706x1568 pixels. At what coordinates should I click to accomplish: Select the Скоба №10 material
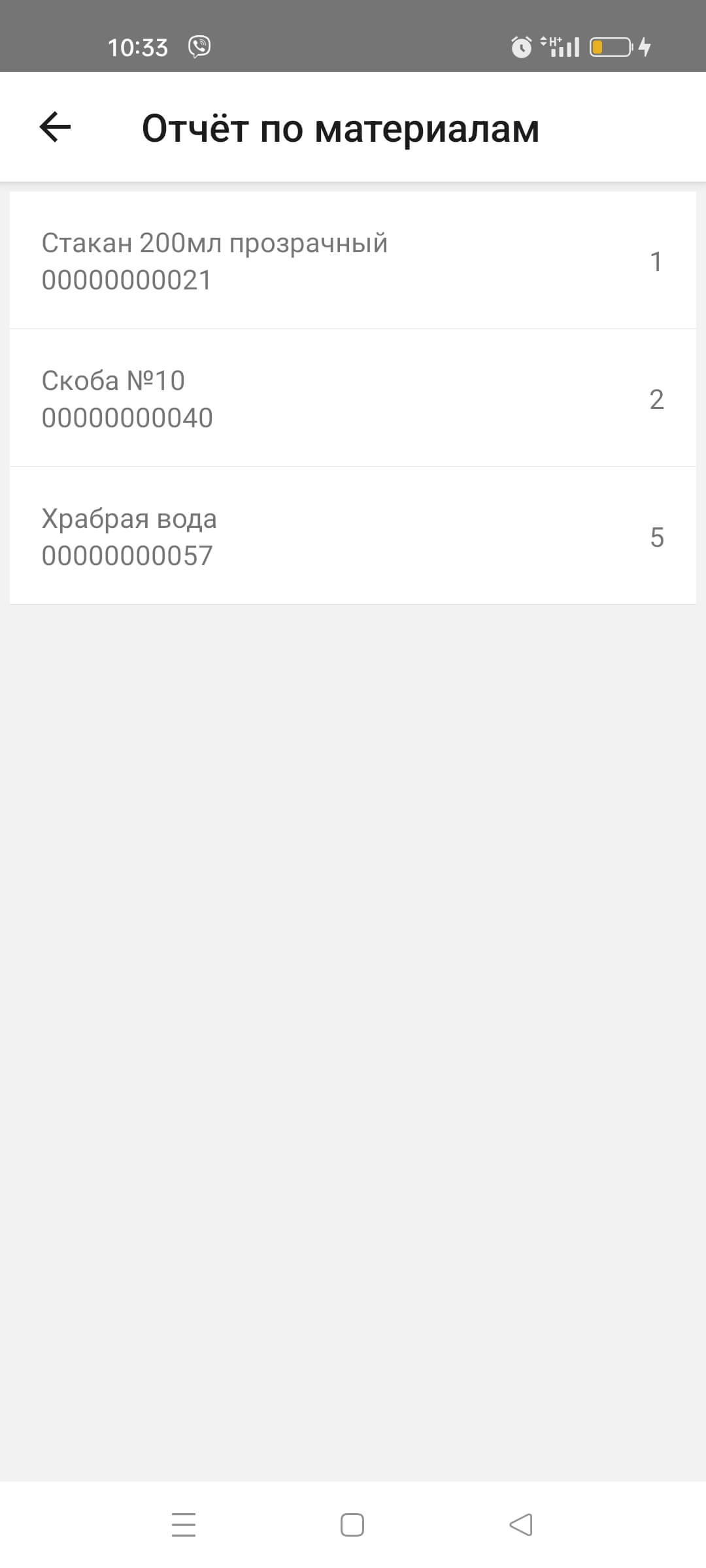(x=352, y=399)
